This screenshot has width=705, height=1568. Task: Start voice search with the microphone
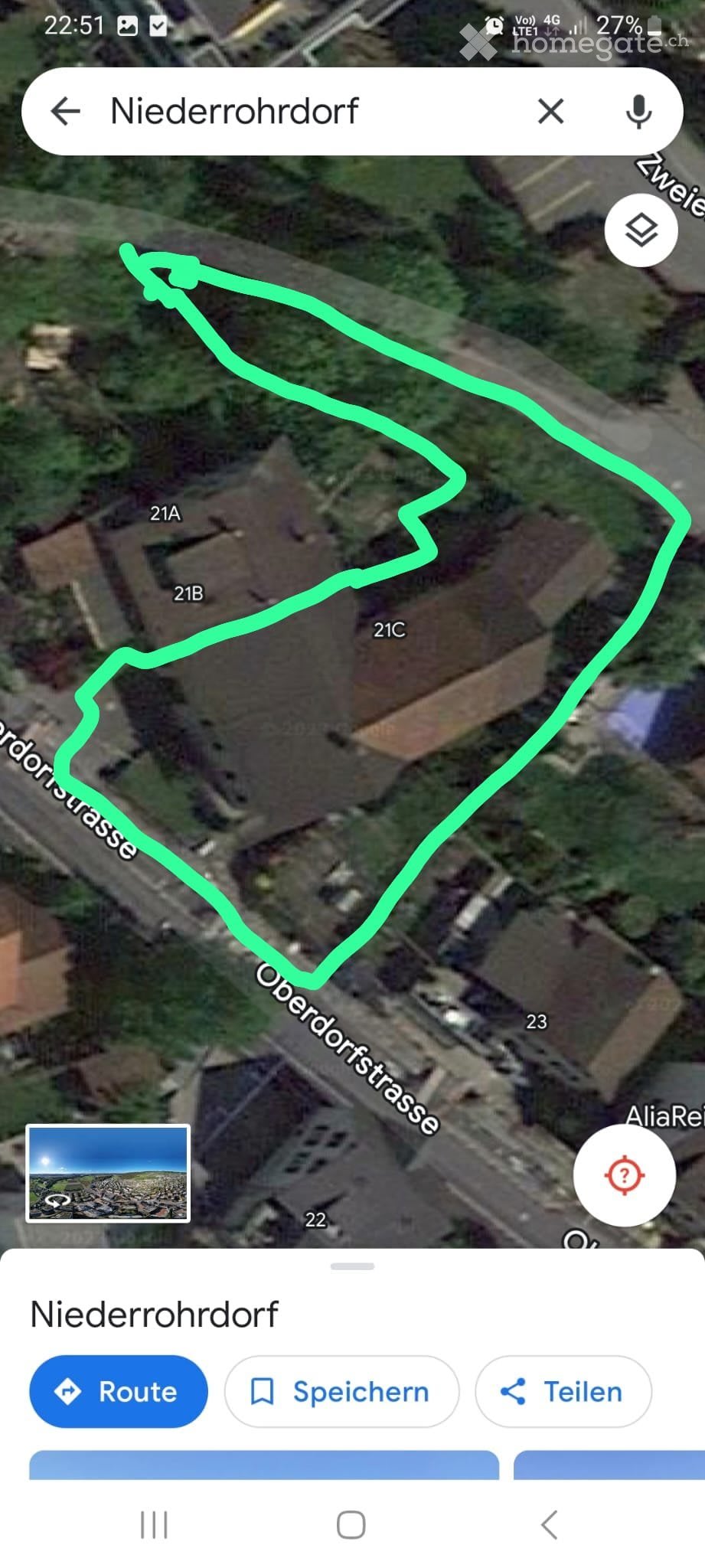click(638, 112)
